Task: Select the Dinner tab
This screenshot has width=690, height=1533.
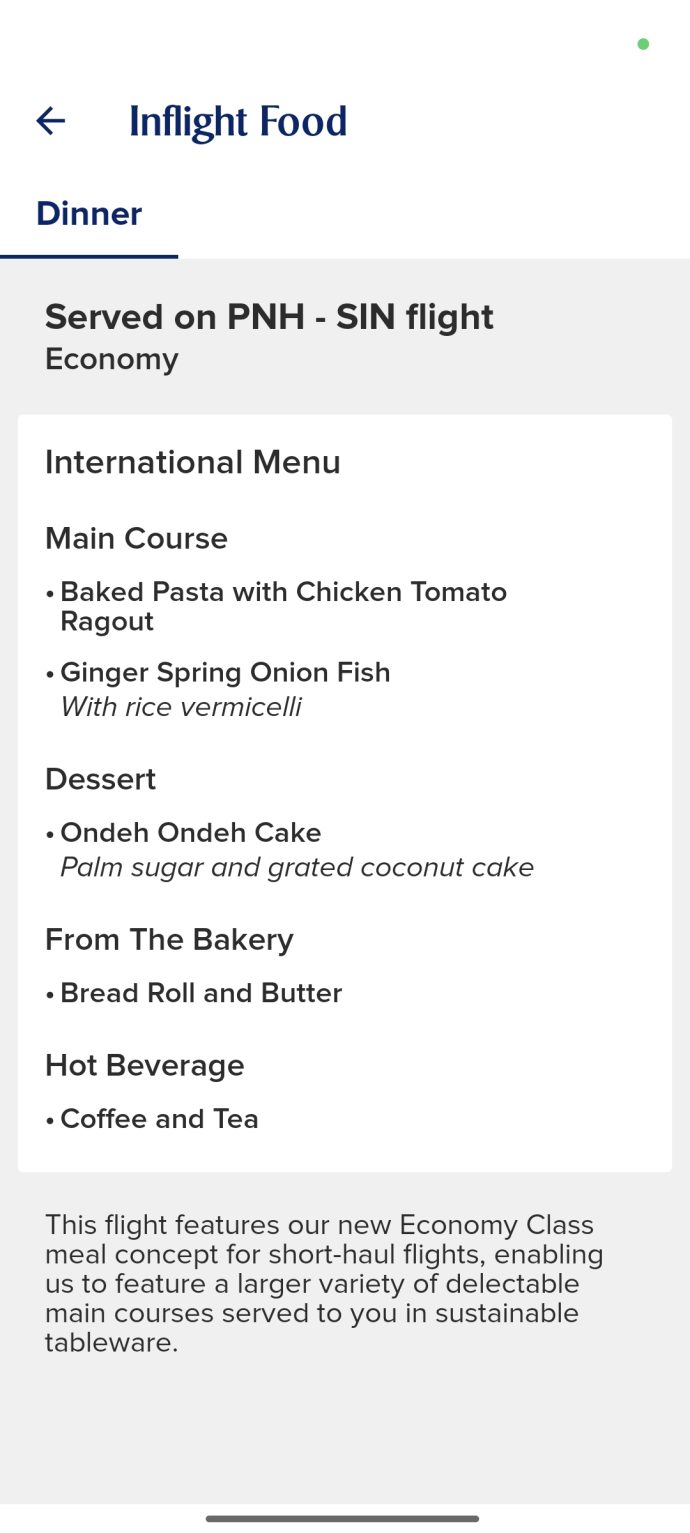Action: tap(89, 214)
